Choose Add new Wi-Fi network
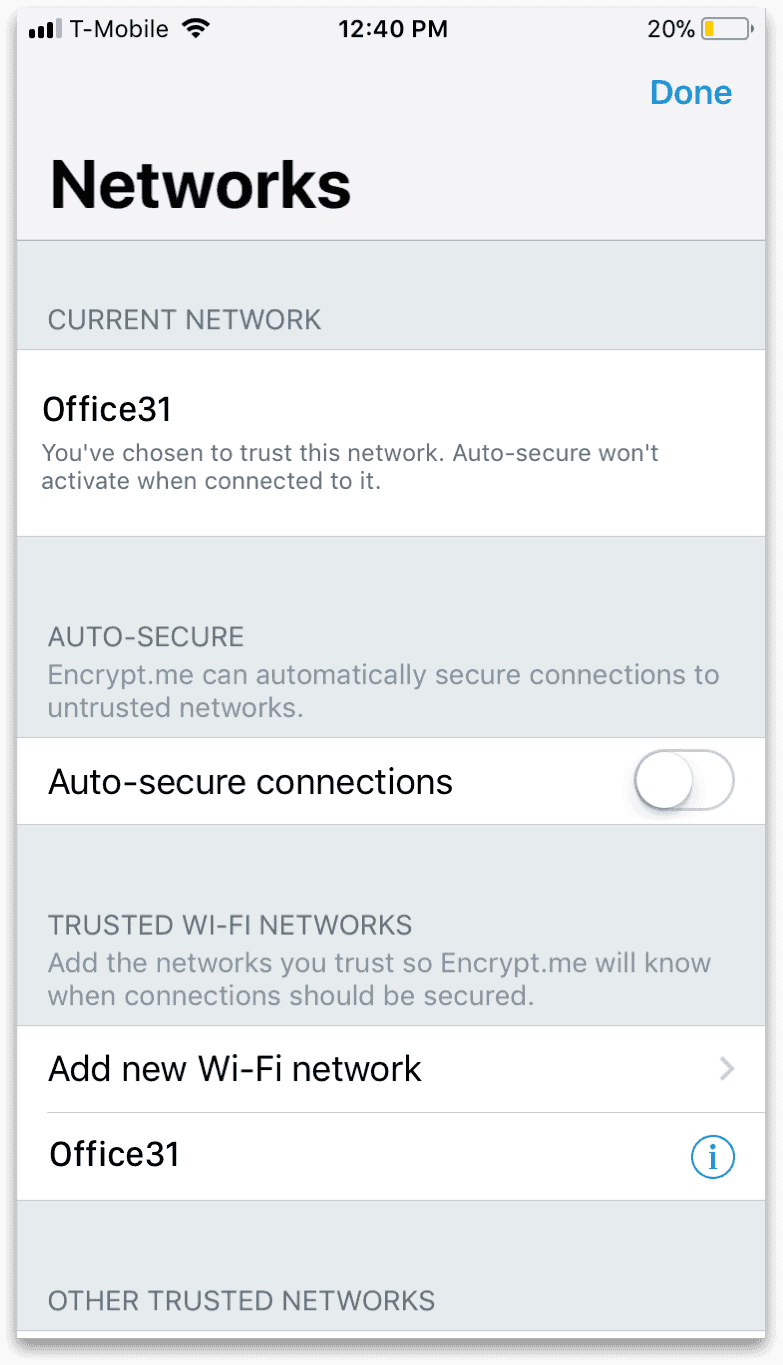Image resolution: width=783 pixels, height=1365 pixels. [x=235, y=1068]
